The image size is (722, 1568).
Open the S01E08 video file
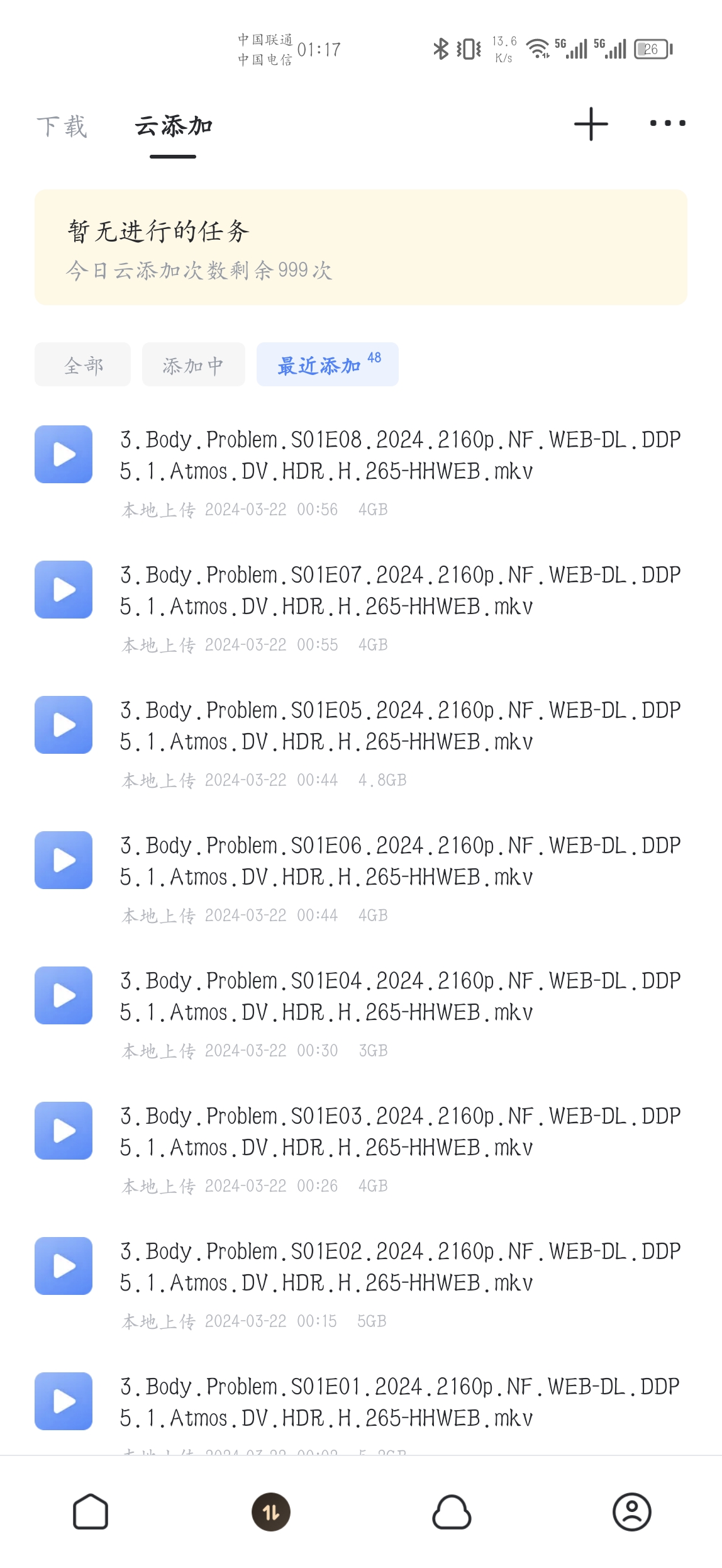pos(400,456)
